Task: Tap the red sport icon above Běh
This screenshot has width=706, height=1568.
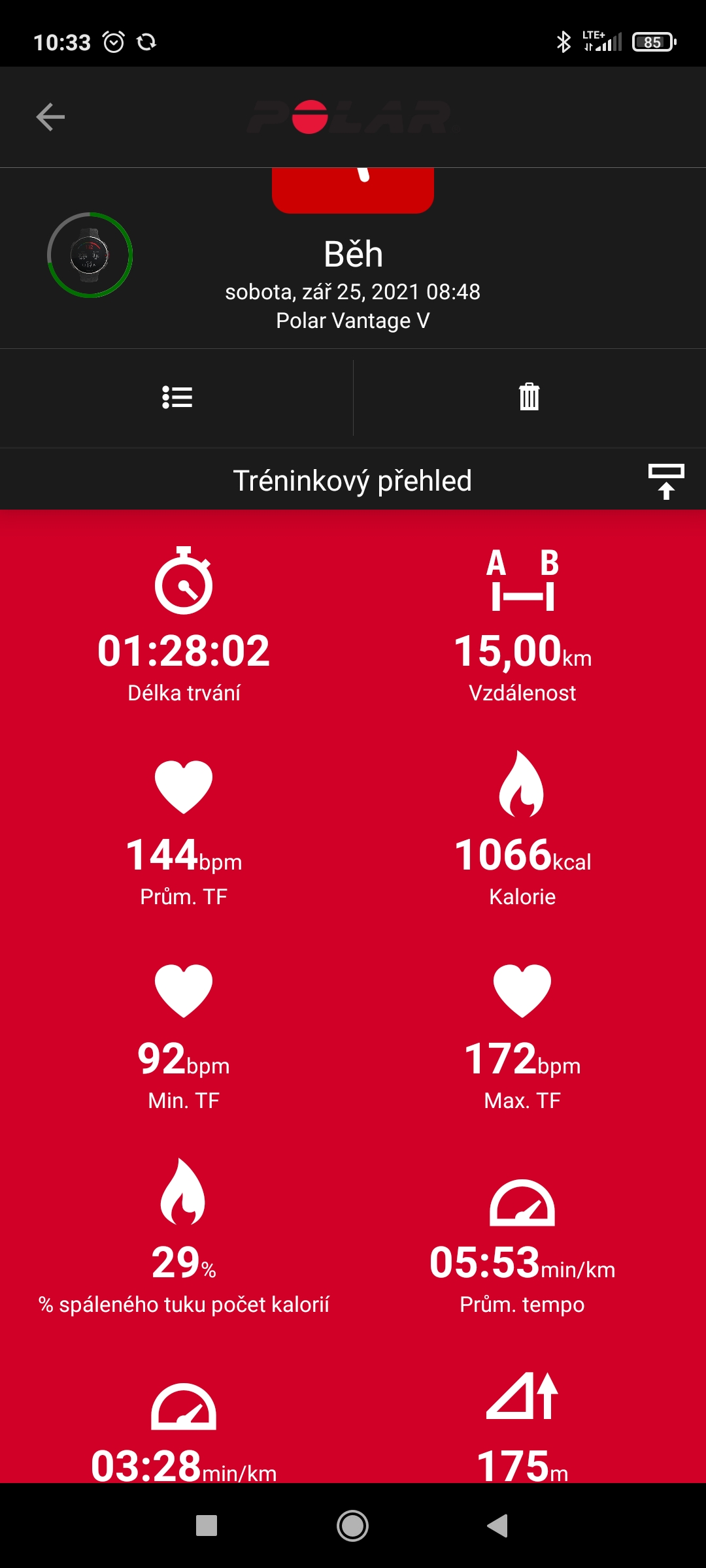Action: click(353, 190)
